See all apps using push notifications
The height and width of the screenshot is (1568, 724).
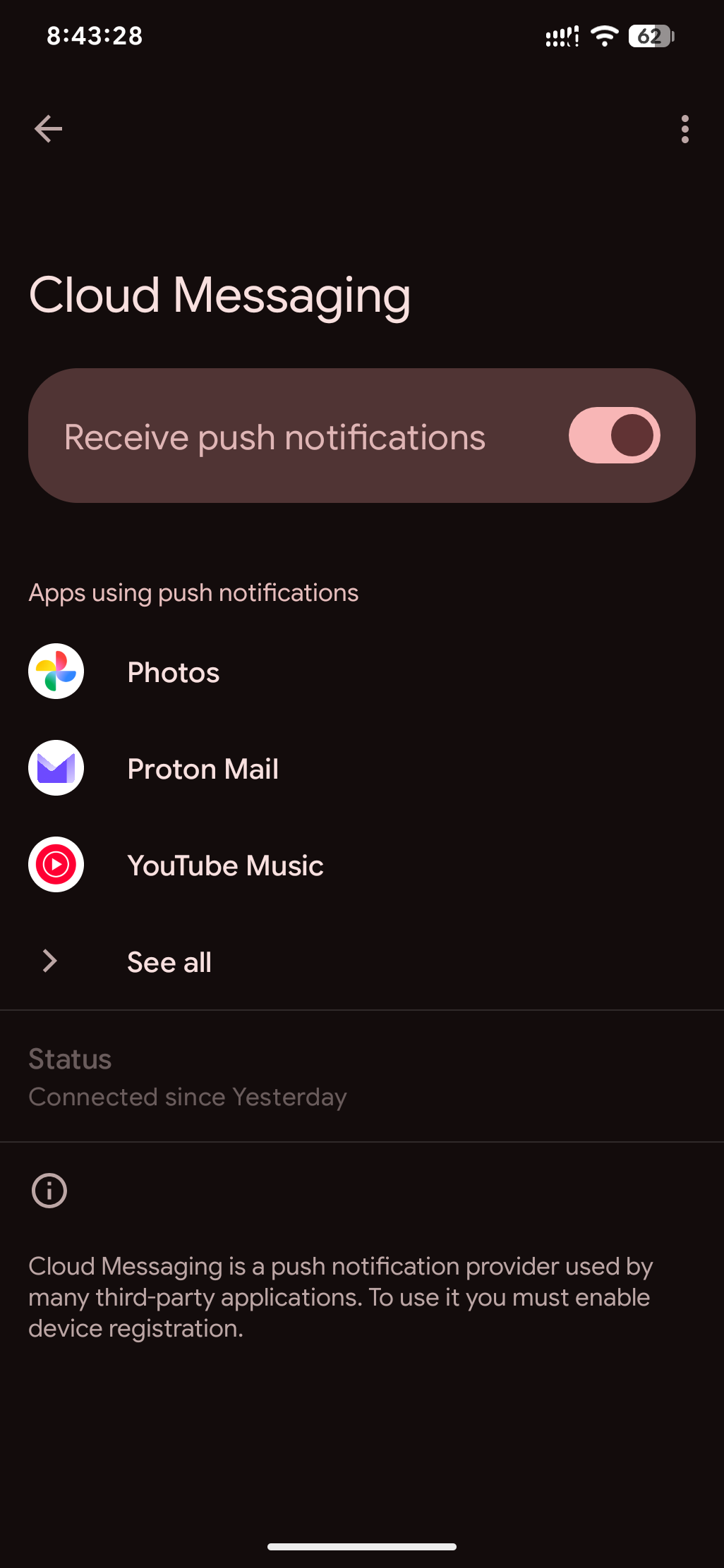(169, 962)
